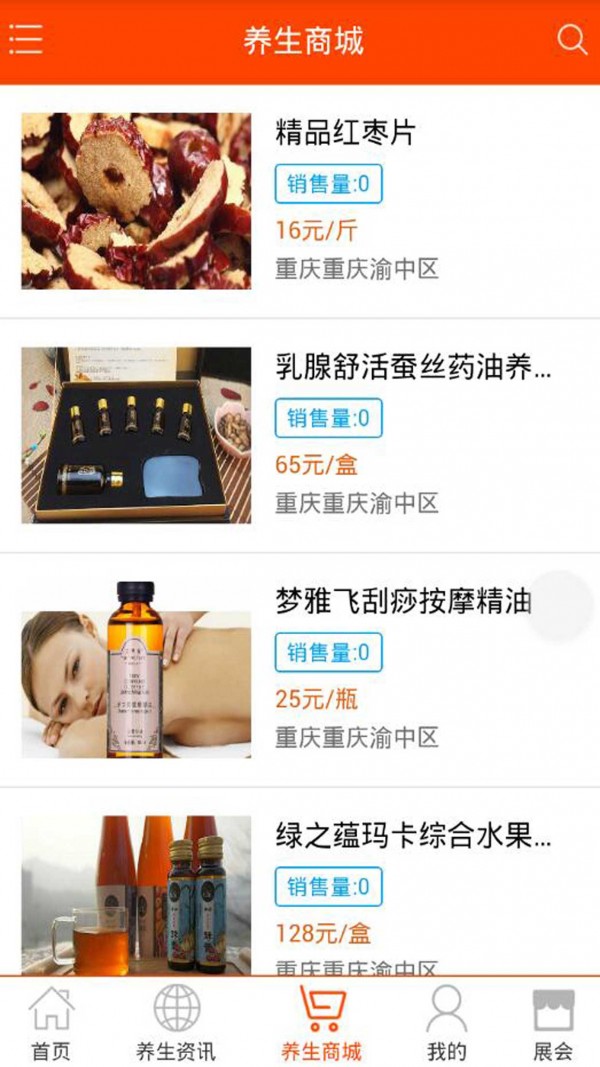Viewport: 600px width, 1067px height.
Task: Select the 绿之蕴玛卡综合水果 product
Action: pyautogui.click(x=412, y=836)
